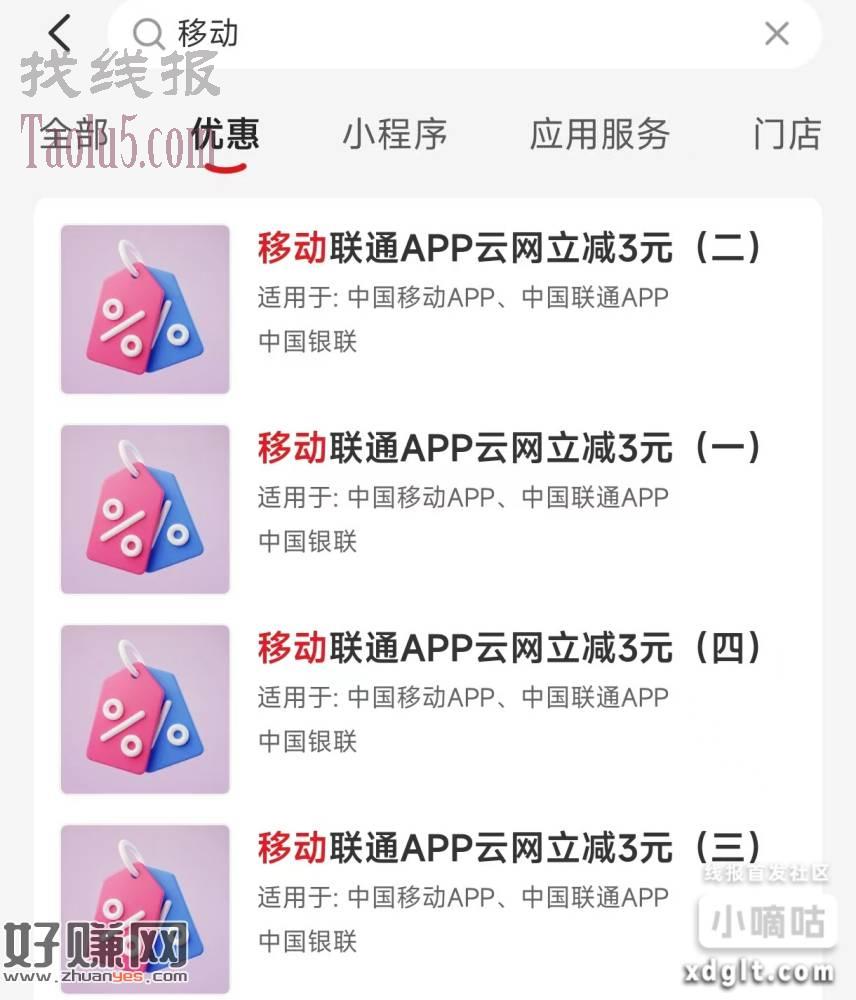Open the 应用服务 tab
856x1000 pixels.
(599, 134)
